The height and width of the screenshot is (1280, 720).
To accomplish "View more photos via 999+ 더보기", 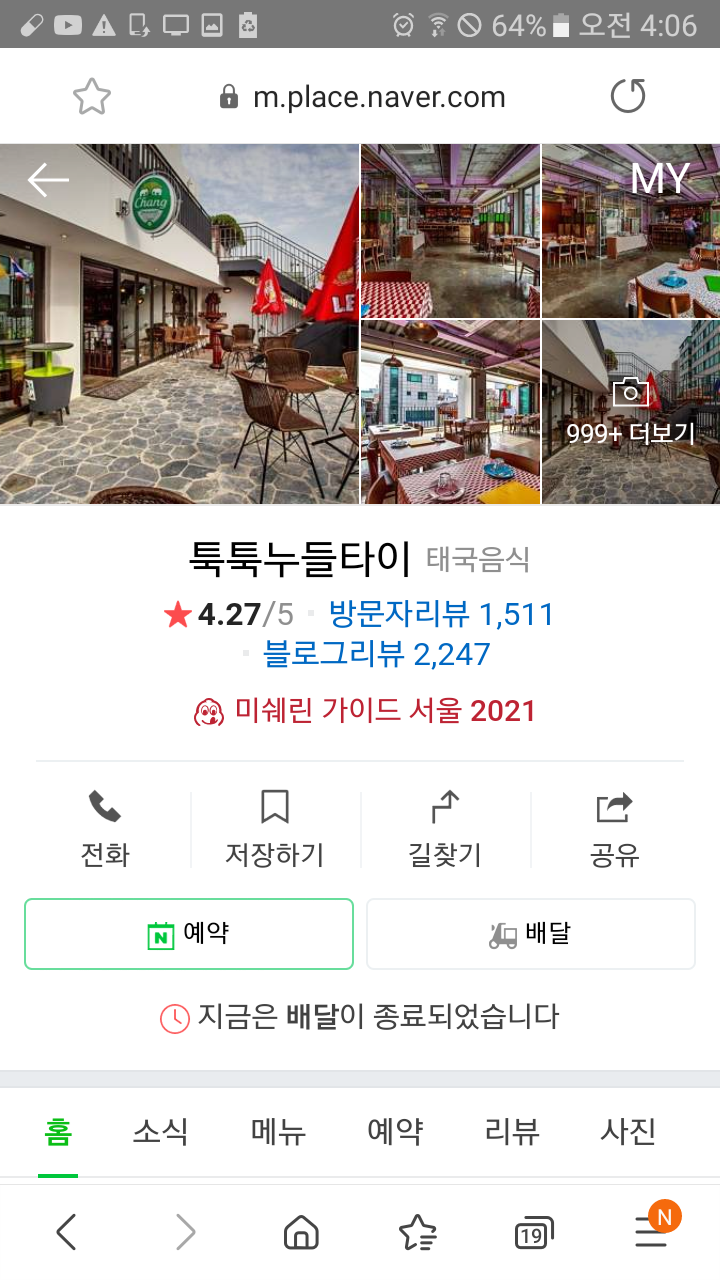I will pyautogui.click(x=630, y=412).
